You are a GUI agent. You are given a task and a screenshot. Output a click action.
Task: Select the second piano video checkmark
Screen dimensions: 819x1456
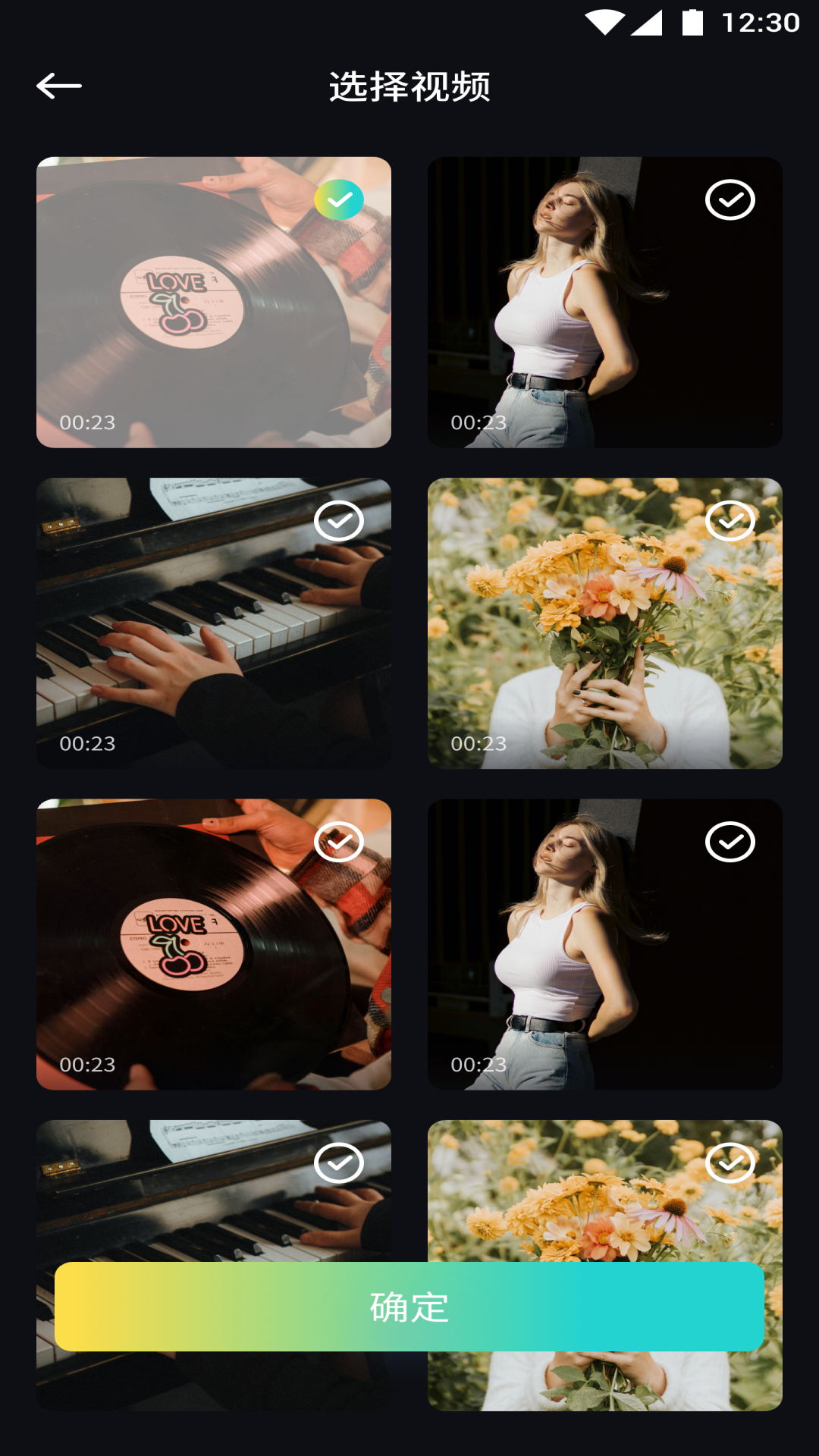[339, 1163]
